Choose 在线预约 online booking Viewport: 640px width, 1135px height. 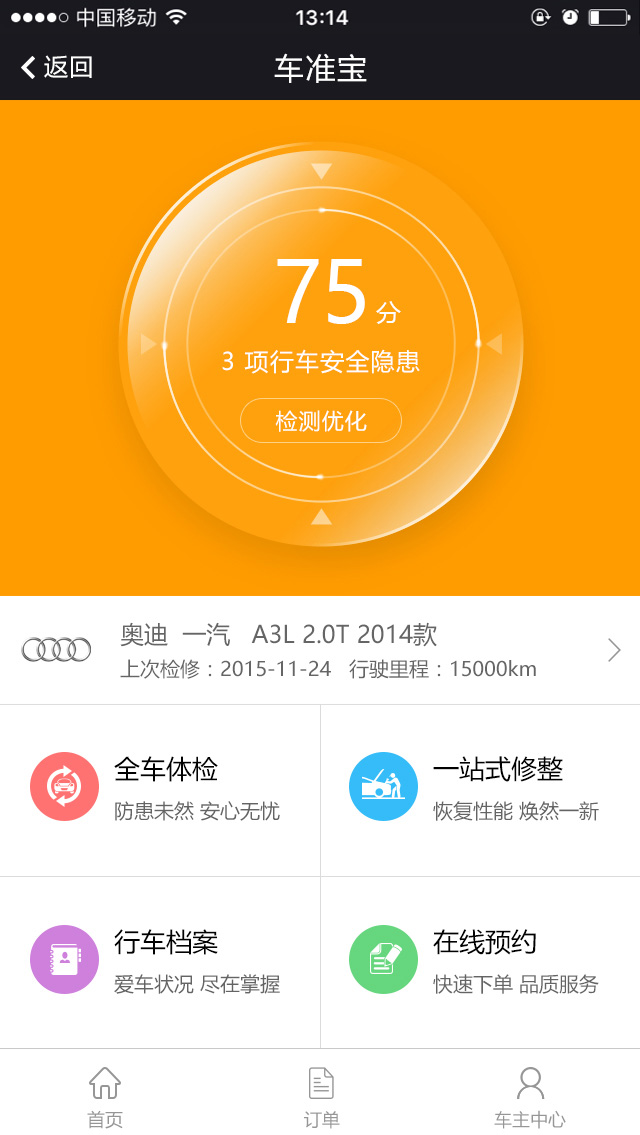point(481,963)
